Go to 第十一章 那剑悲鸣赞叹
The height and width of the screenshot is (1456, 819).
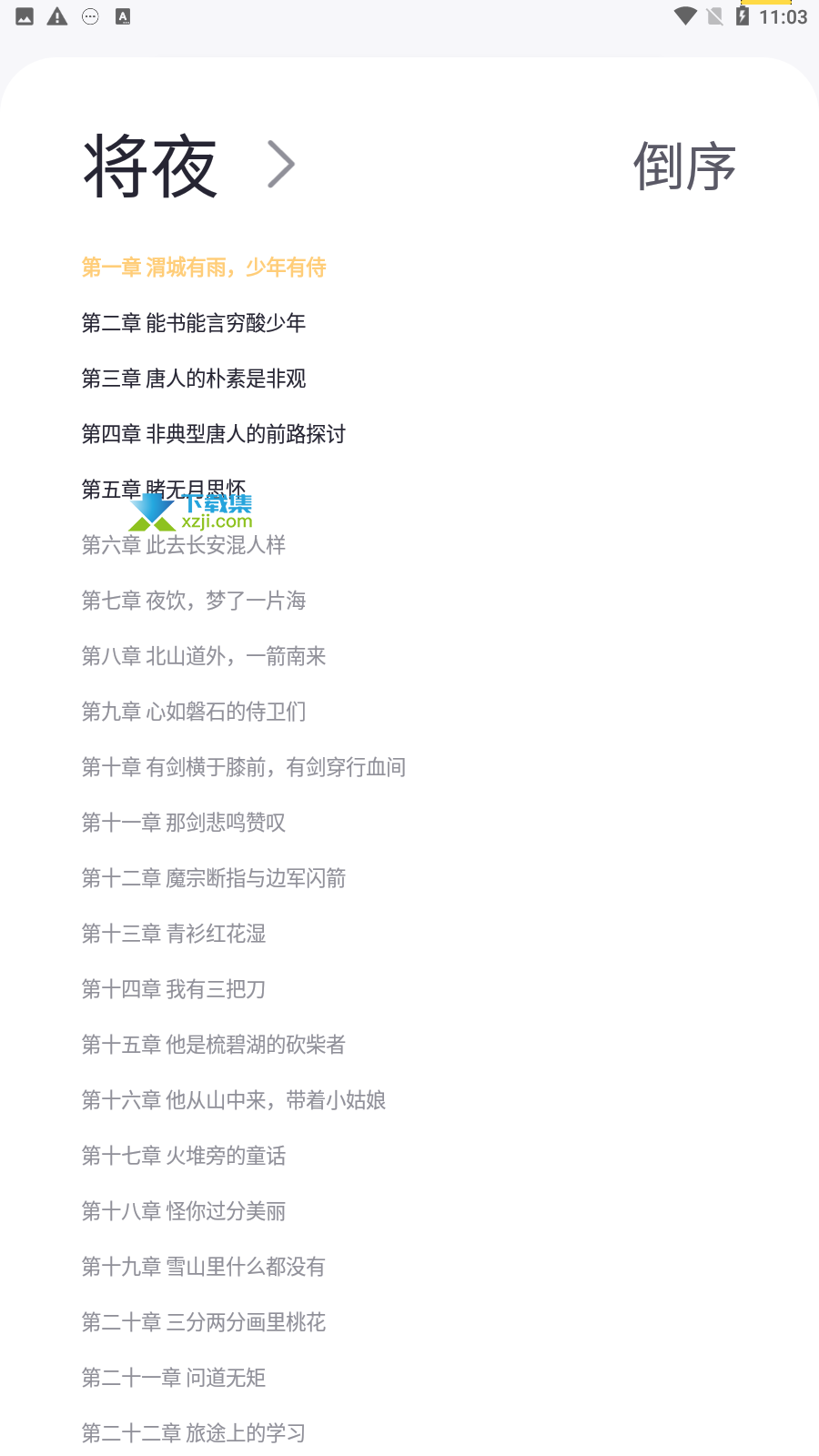click(184, 823)
